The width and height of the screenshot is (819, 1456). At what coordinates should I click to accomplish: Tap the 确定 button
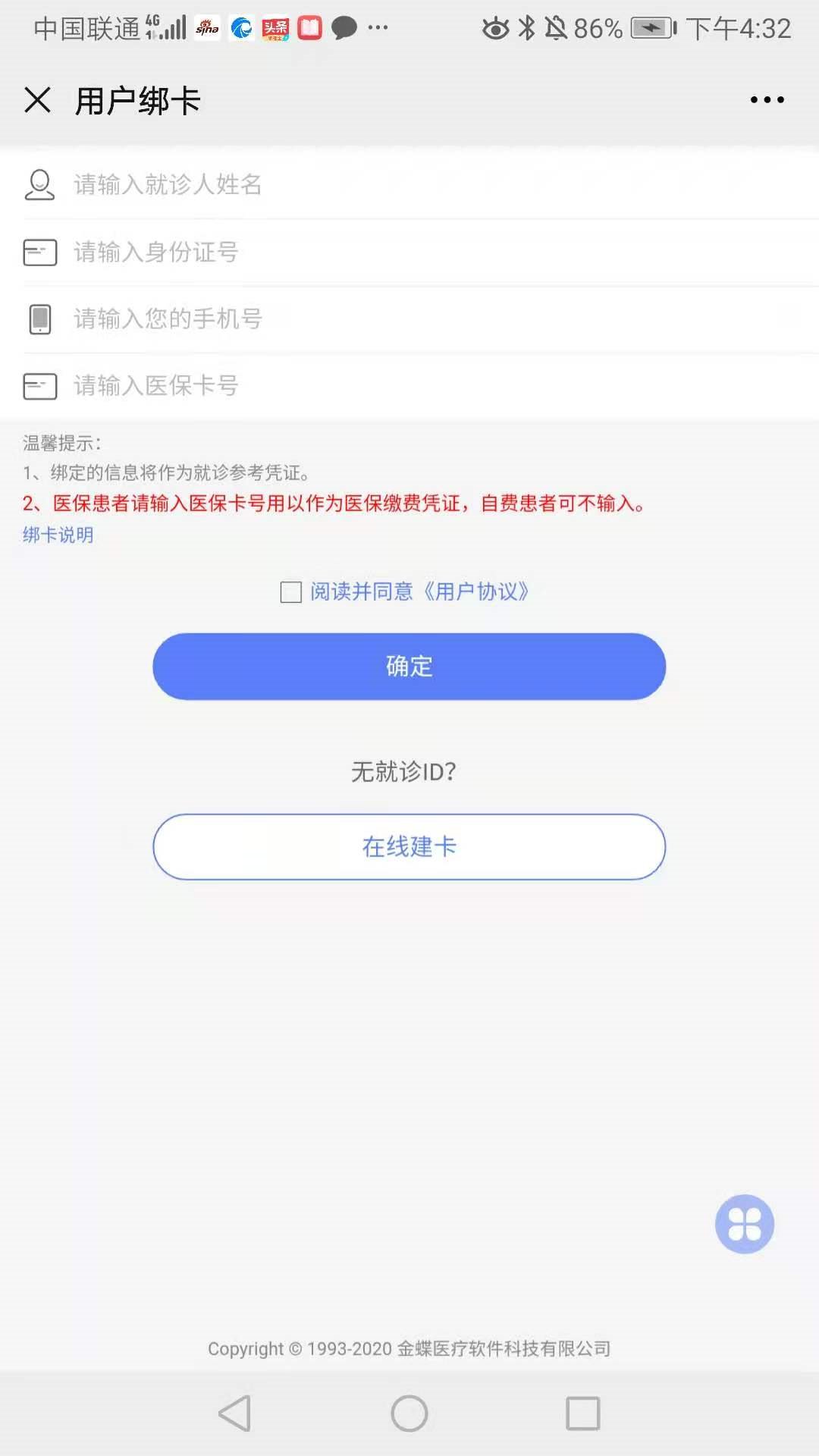point(409,667)
